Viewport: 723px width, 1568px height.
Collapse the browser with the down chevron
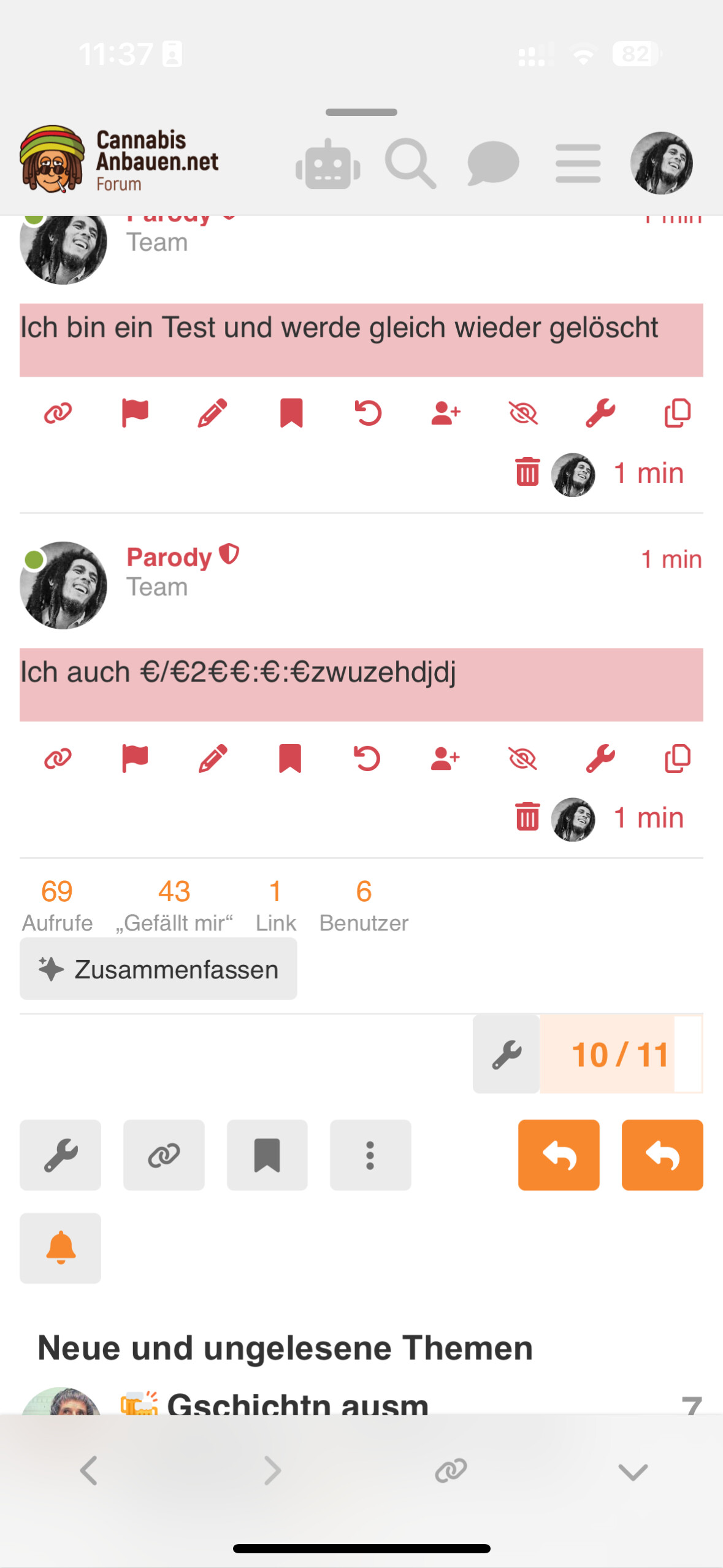[x=633, y=1470]
